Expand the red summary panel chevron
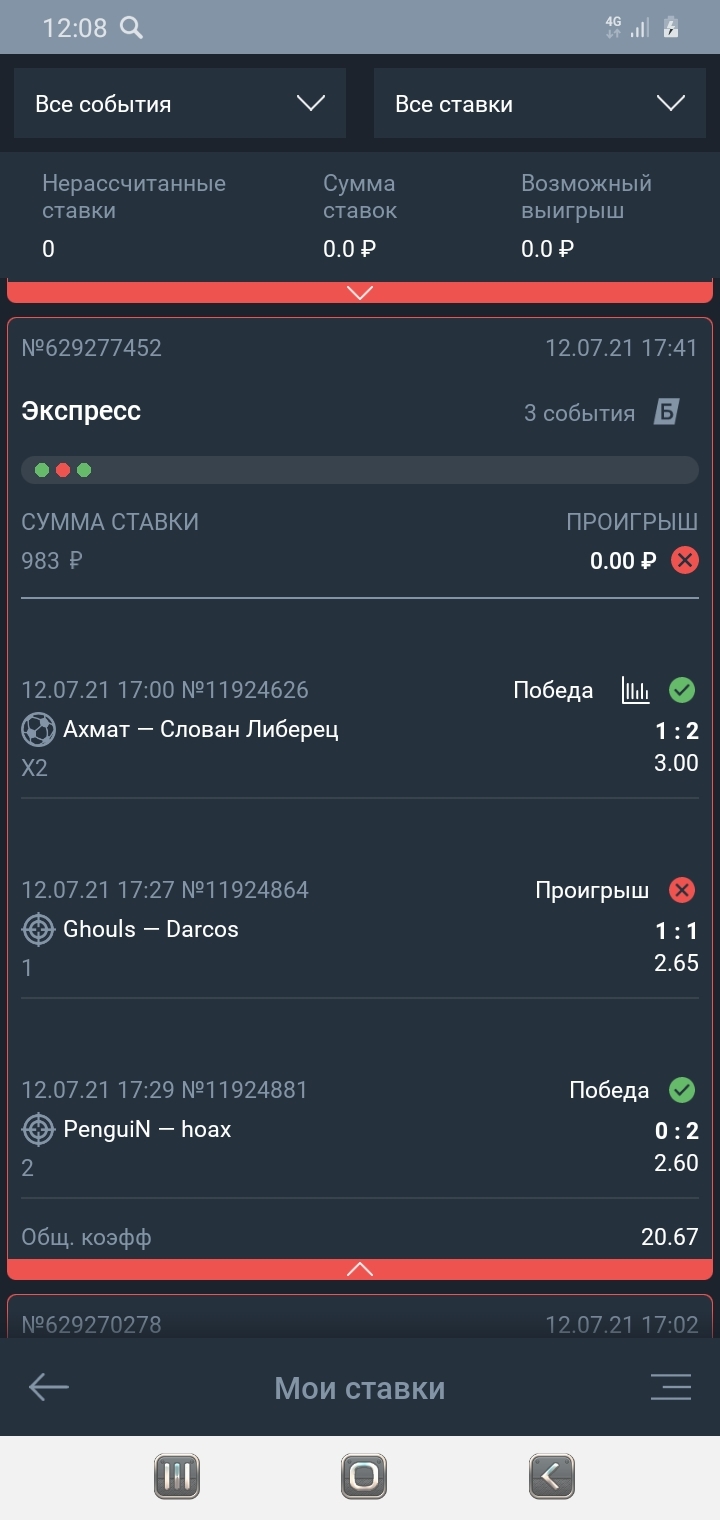The image size is (720, 1520). (360, 292)
